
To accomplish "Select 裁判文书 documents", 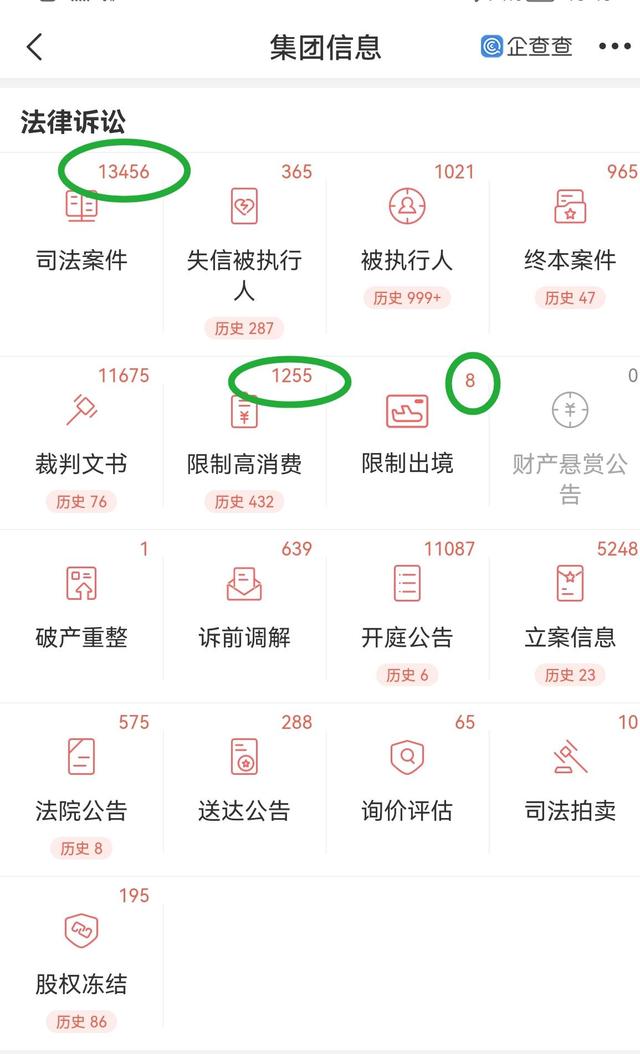I will point(81,440).
